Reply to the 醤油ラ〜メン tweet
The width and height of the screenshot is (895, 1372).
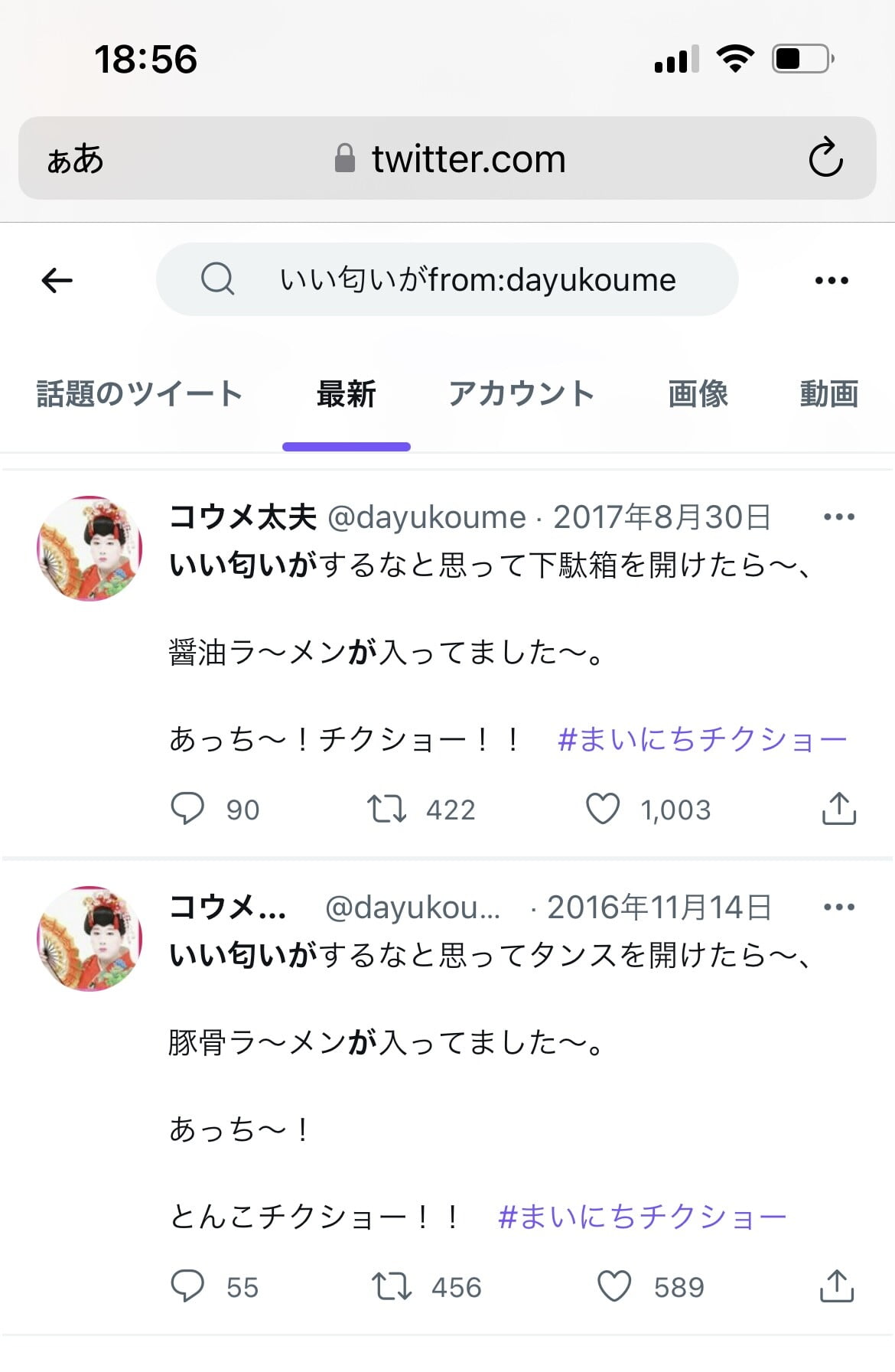(x=187, y=809)
